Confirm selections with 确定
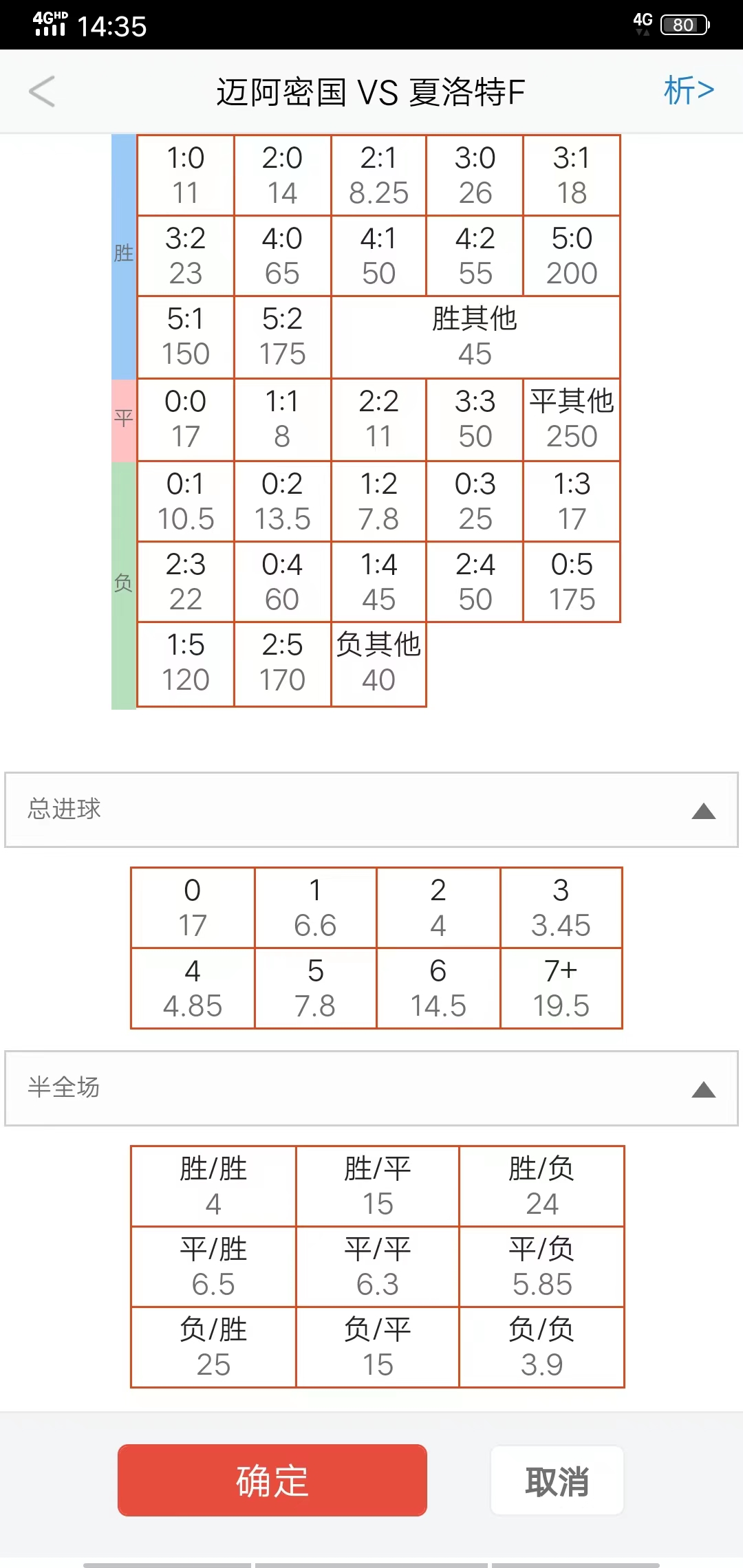 (x=272, y=1480)
